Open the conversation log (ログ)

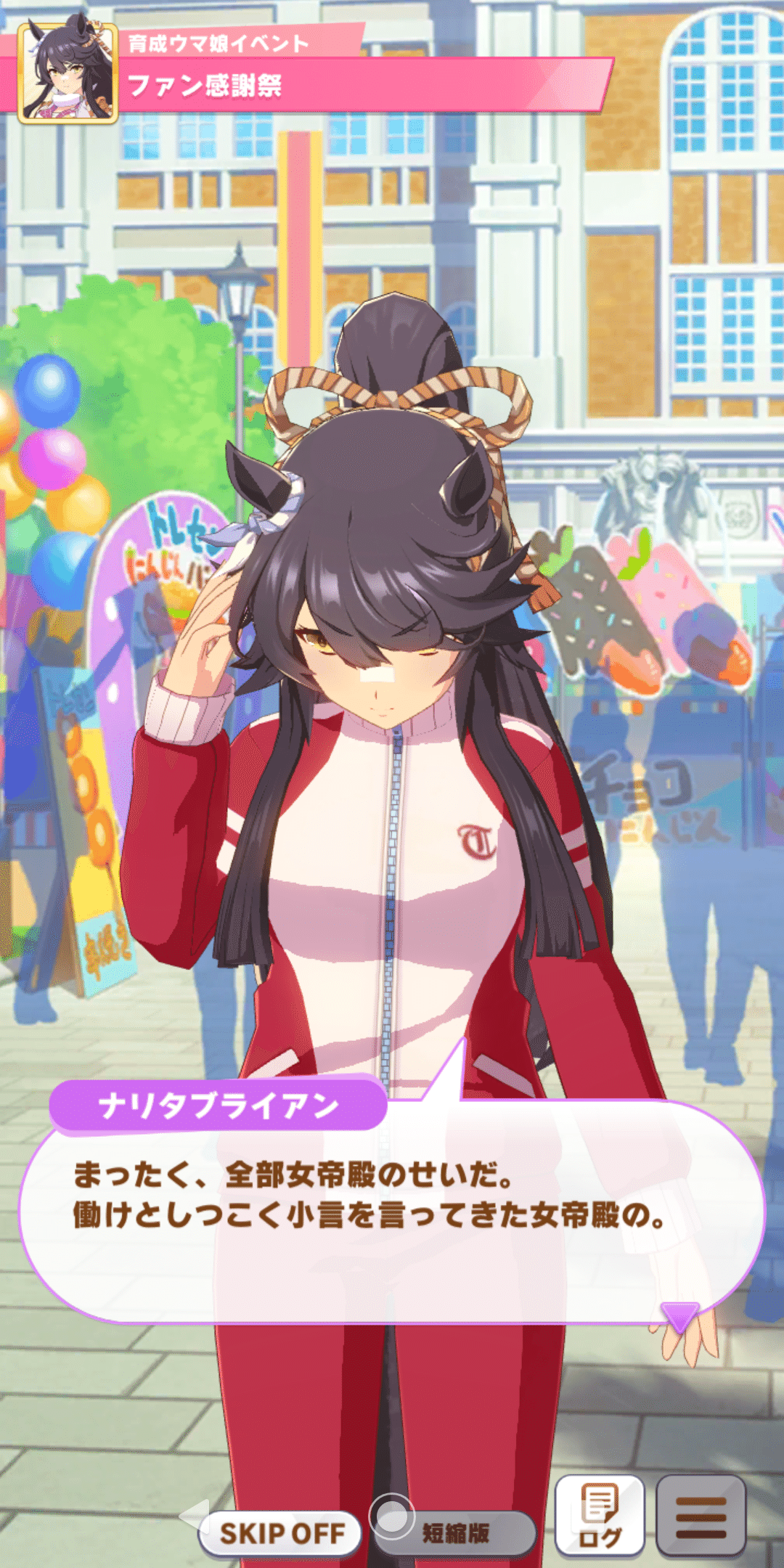[x=600, y=1513]
